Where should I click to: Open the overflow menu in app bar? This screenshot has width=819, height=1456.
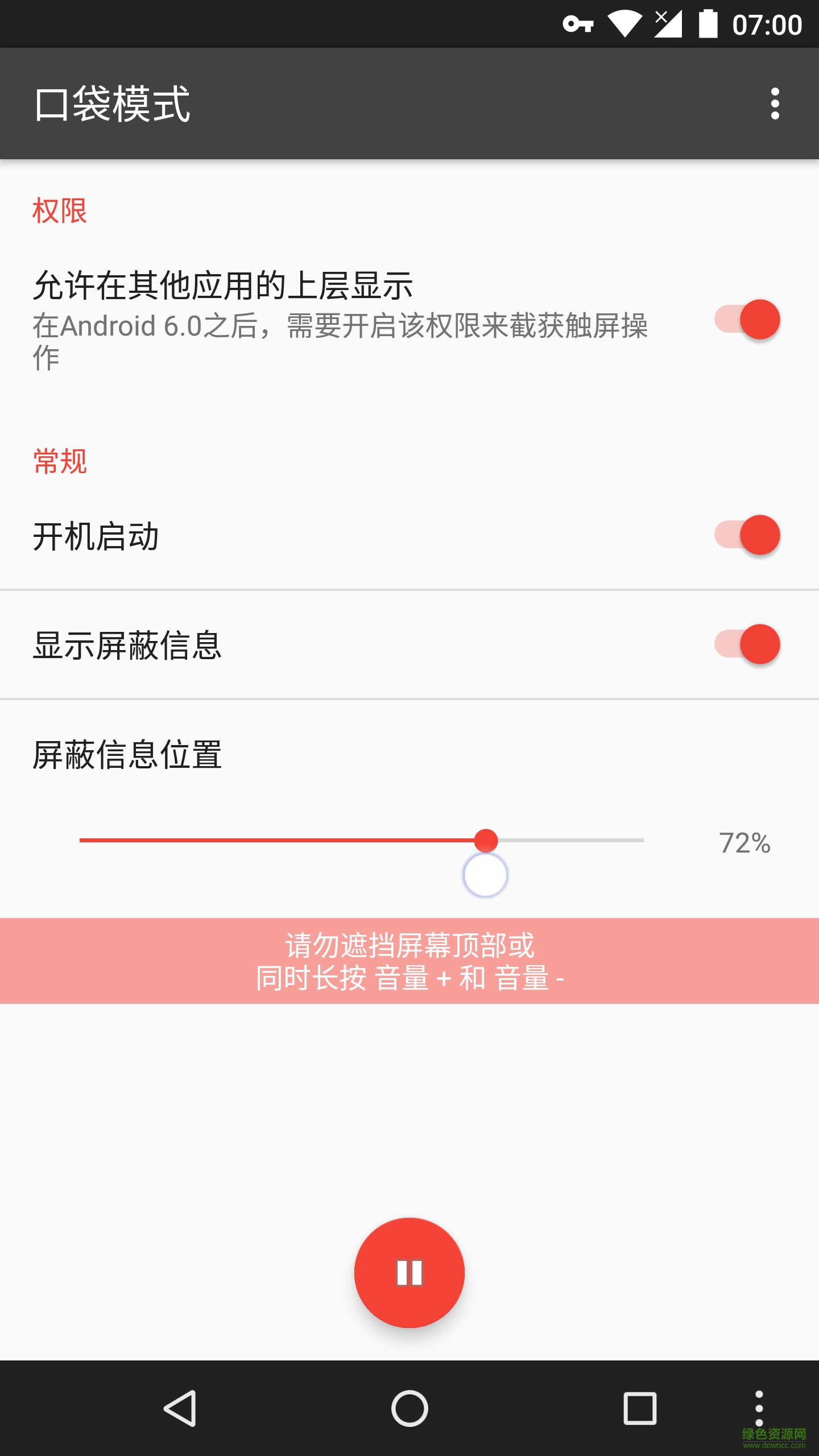[775, 104]
